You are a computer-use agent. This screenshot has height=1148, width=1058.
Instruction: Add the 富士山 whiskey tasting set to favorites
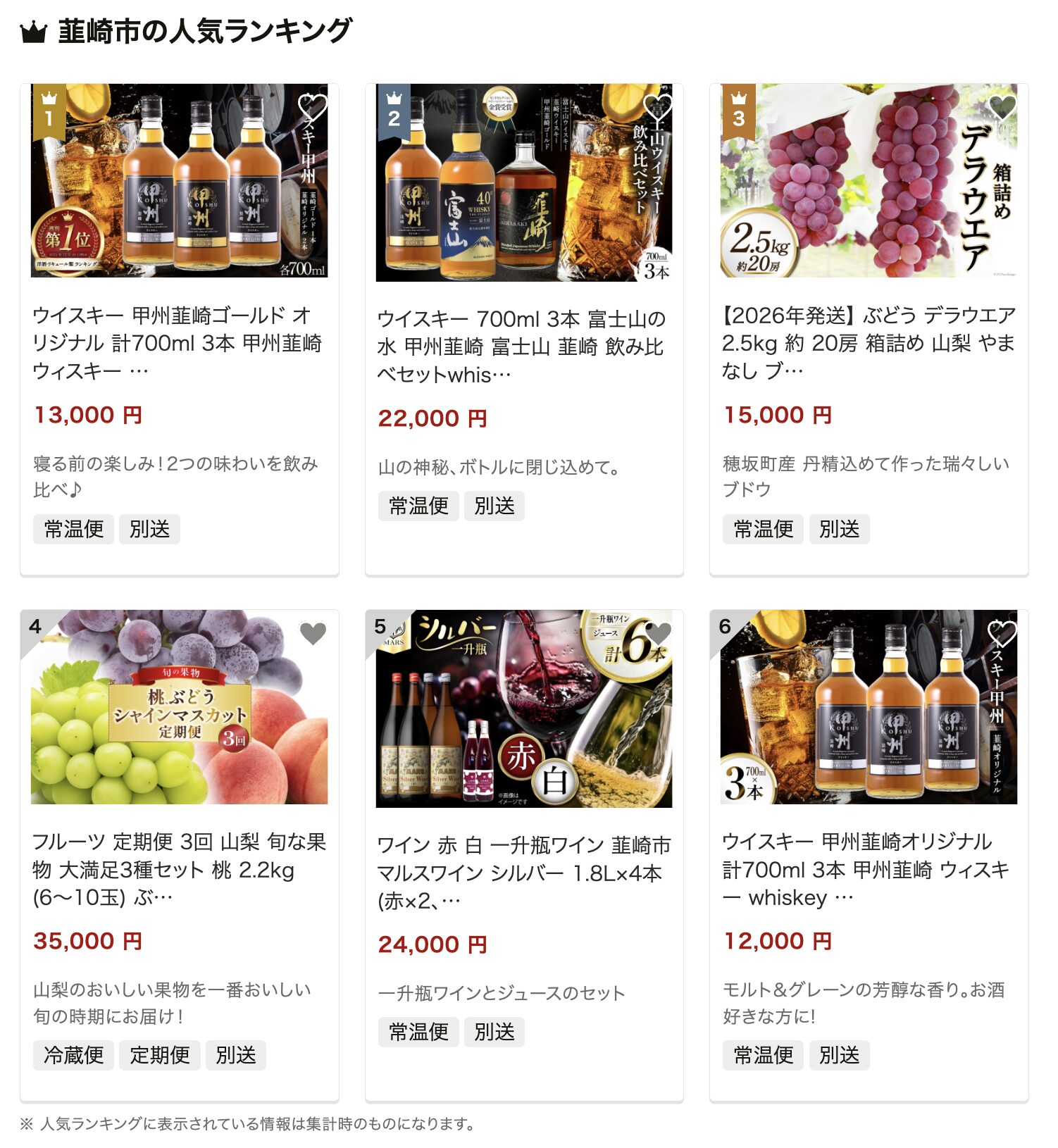coord(657,108)
